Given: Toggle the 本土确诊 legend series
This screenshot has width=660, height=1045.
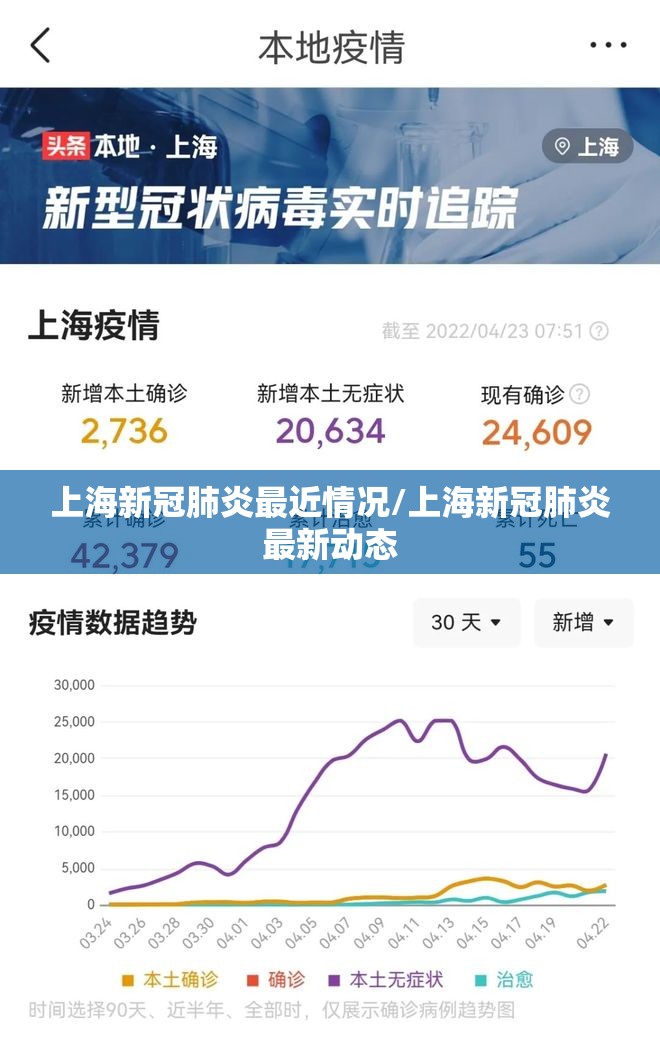Looking at the screenshot, I should pyautogui.click(x=169, y=979).
